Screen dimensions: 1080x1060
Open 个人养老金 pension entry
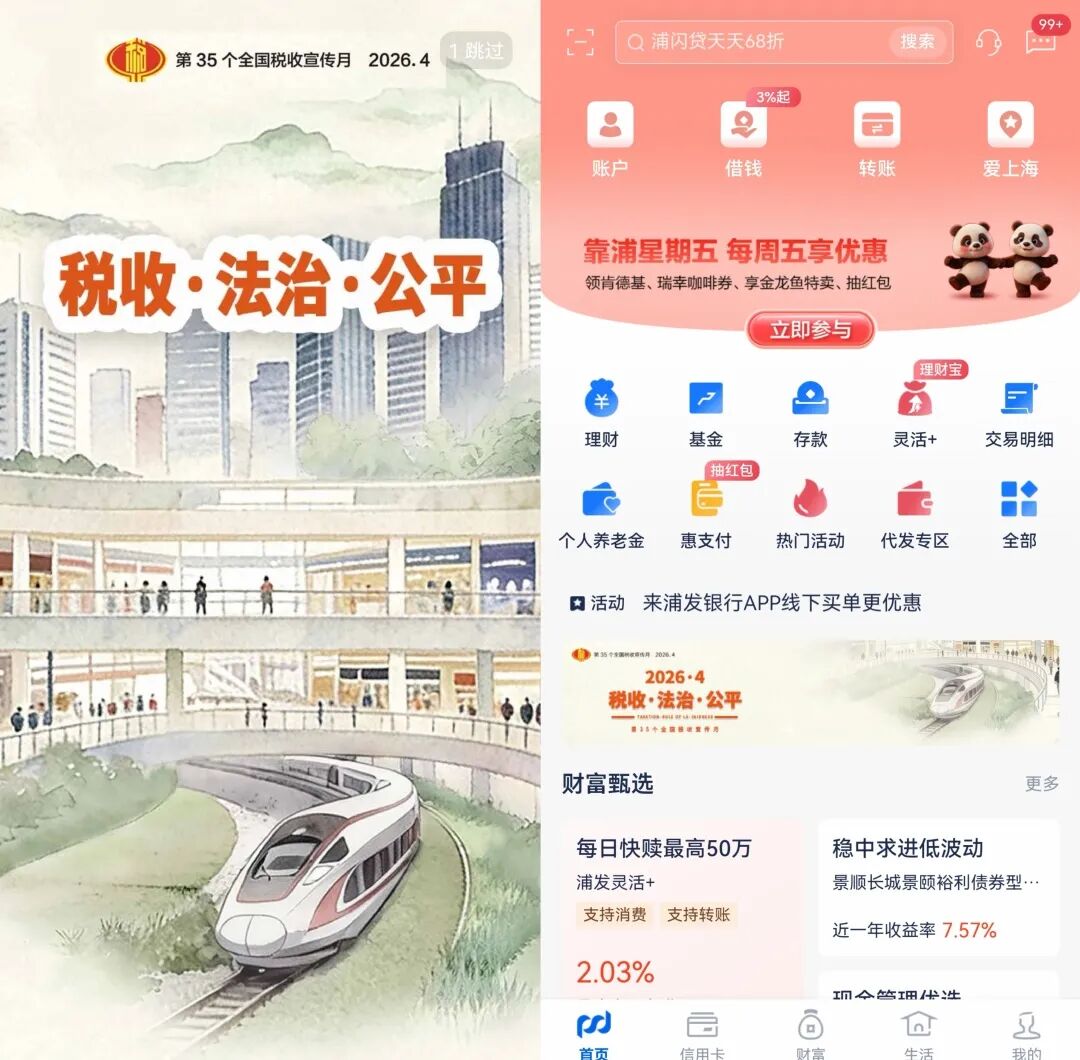(x=601, y=514)
